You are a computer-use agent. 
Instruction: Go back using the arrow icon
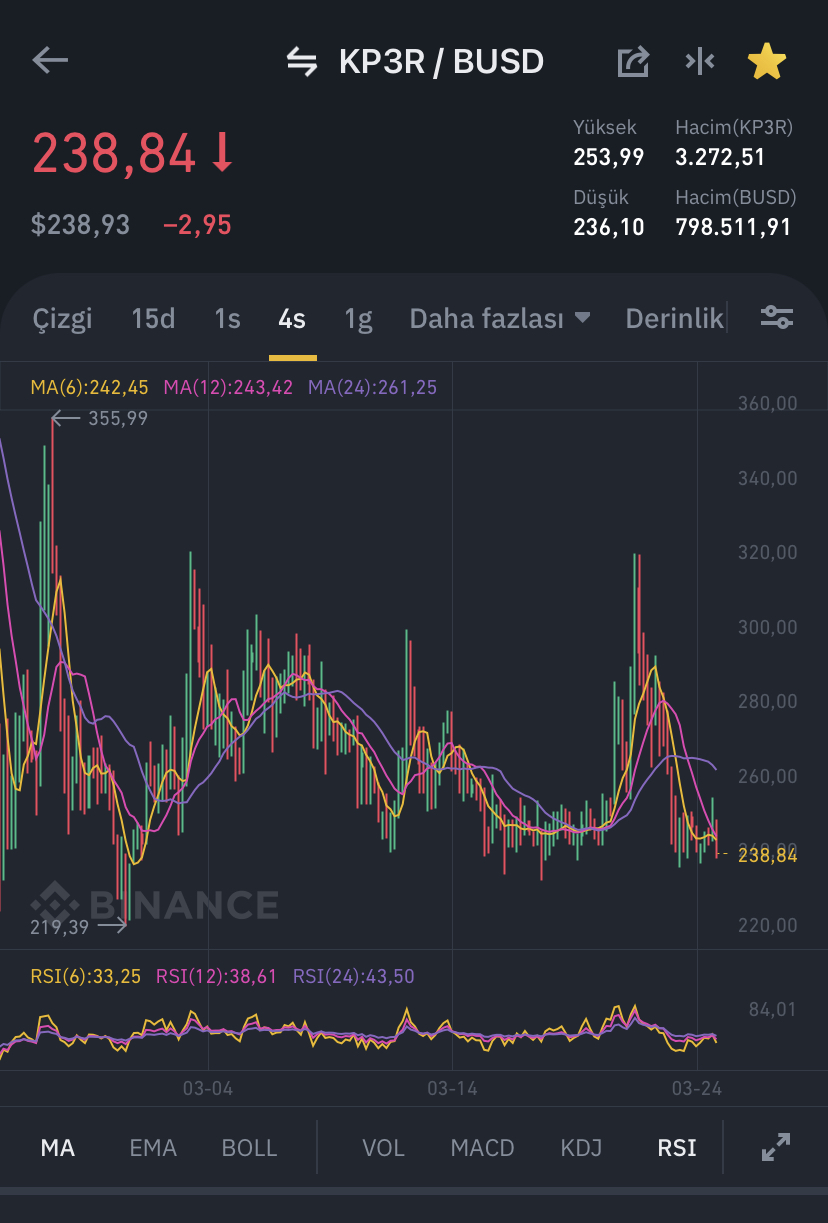(50, 61)
